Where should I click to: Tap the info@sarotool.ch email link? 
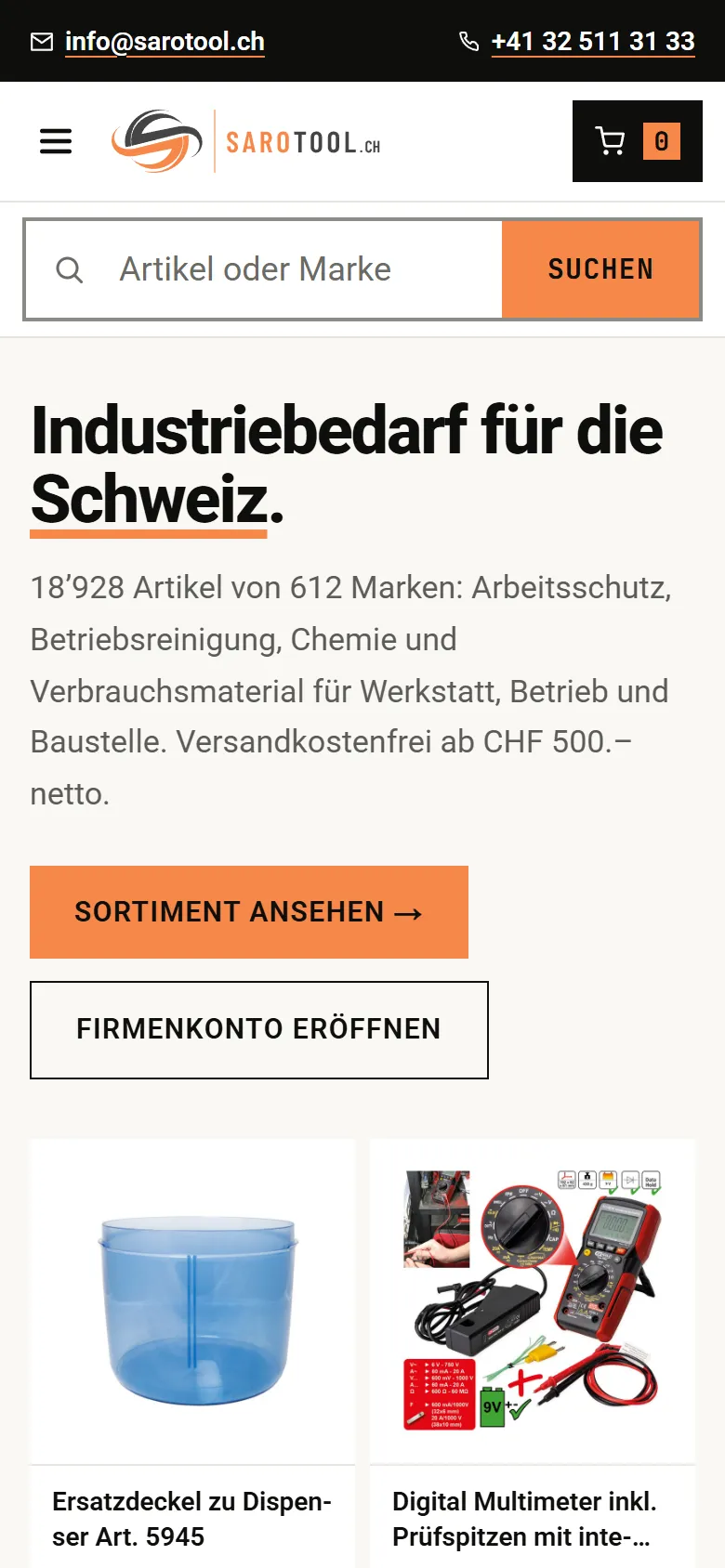[165, 42]
